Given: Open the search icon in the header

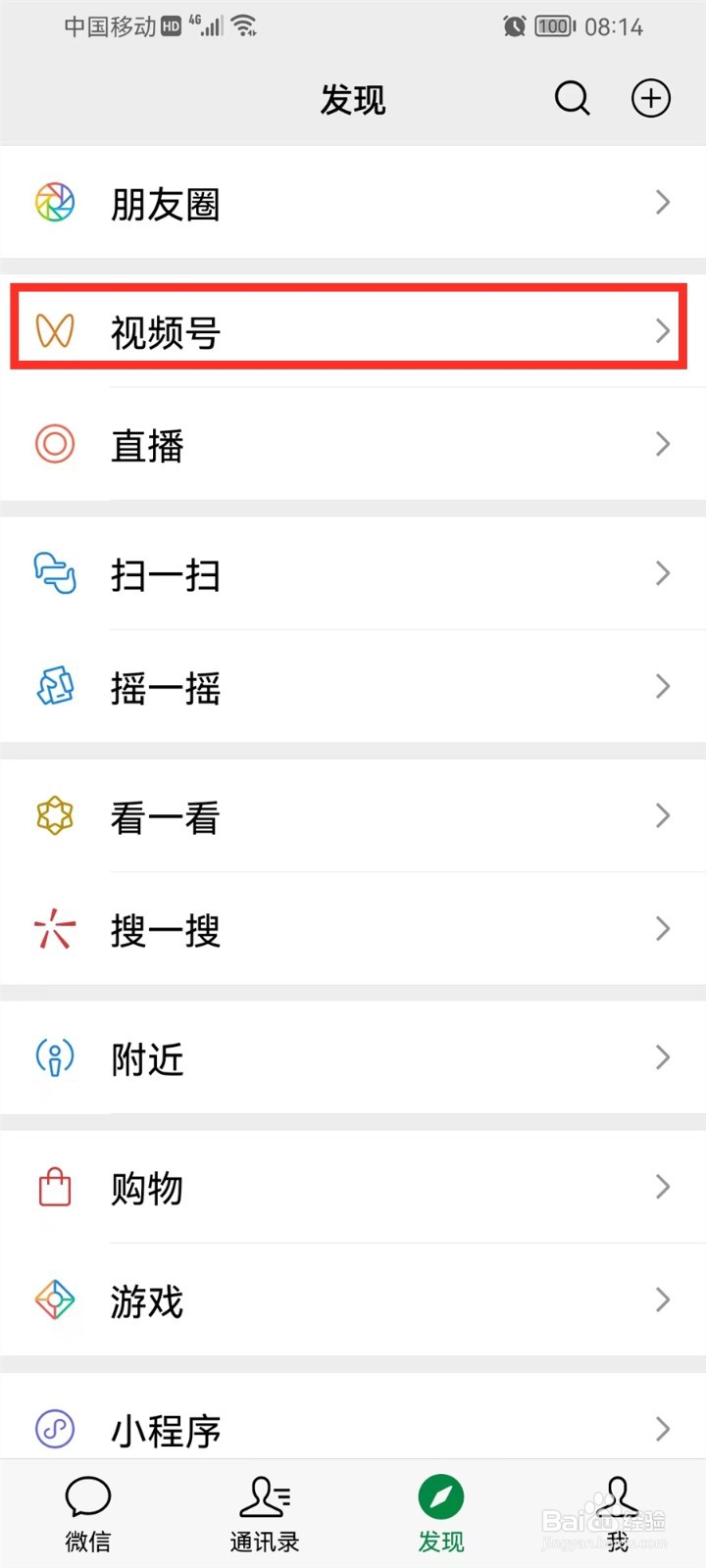Looking at the screenshot, I should (572, 99).
